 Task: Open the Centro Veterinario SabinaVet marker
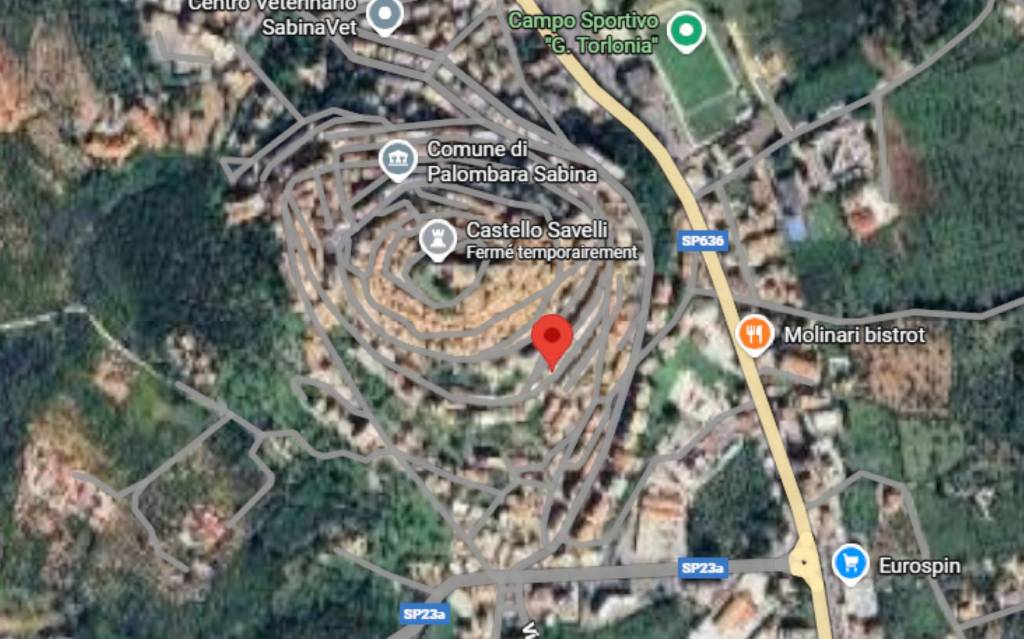coord(385,15)
